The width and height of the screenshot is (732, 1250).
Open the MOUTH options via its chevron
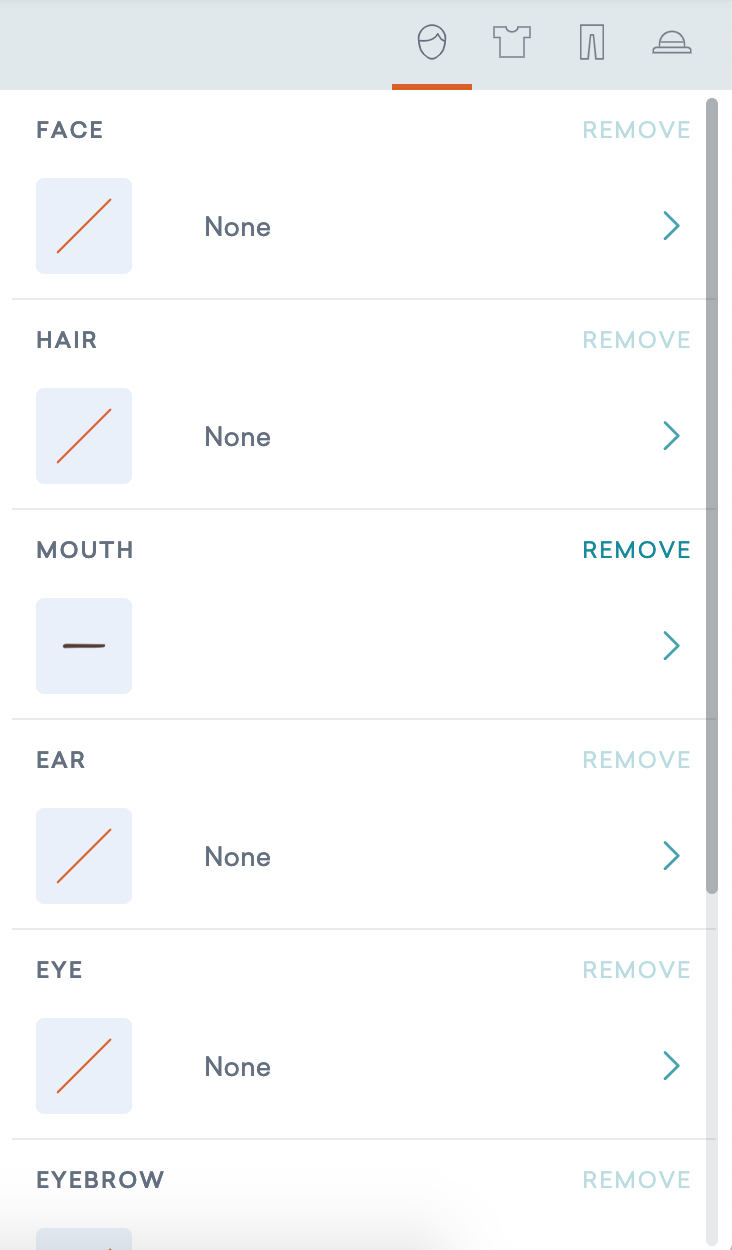click(671, 645)
